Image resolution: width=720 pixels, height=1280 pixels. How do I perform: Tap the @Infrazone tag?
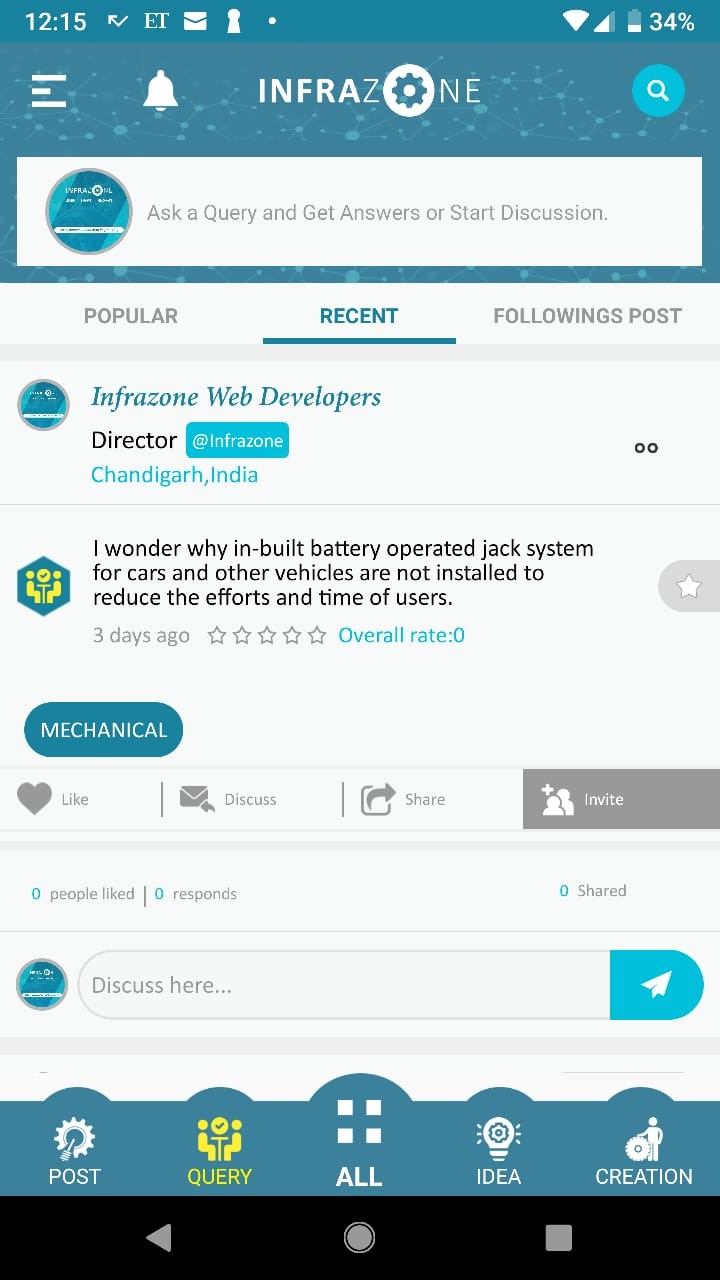tap(237, 441)
